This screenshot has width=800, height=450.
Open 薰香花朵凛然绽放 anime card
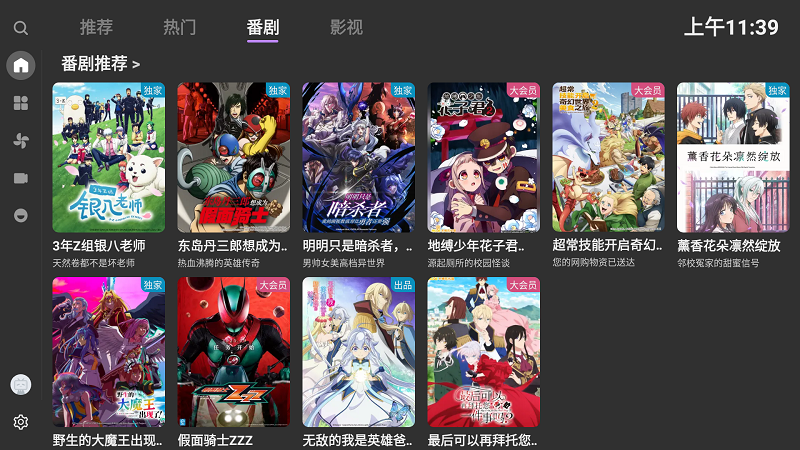tap(733, 157)
